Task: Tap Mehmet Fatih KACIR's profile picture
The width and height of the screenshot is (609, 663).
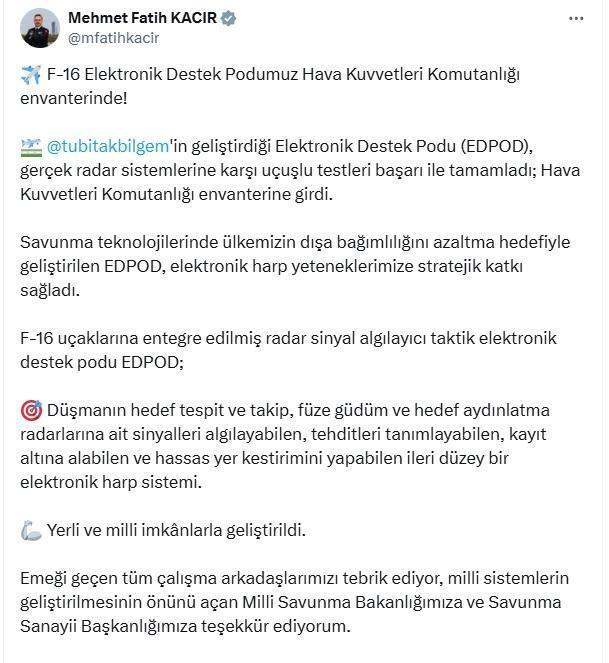Action: [x=40, y=28]
